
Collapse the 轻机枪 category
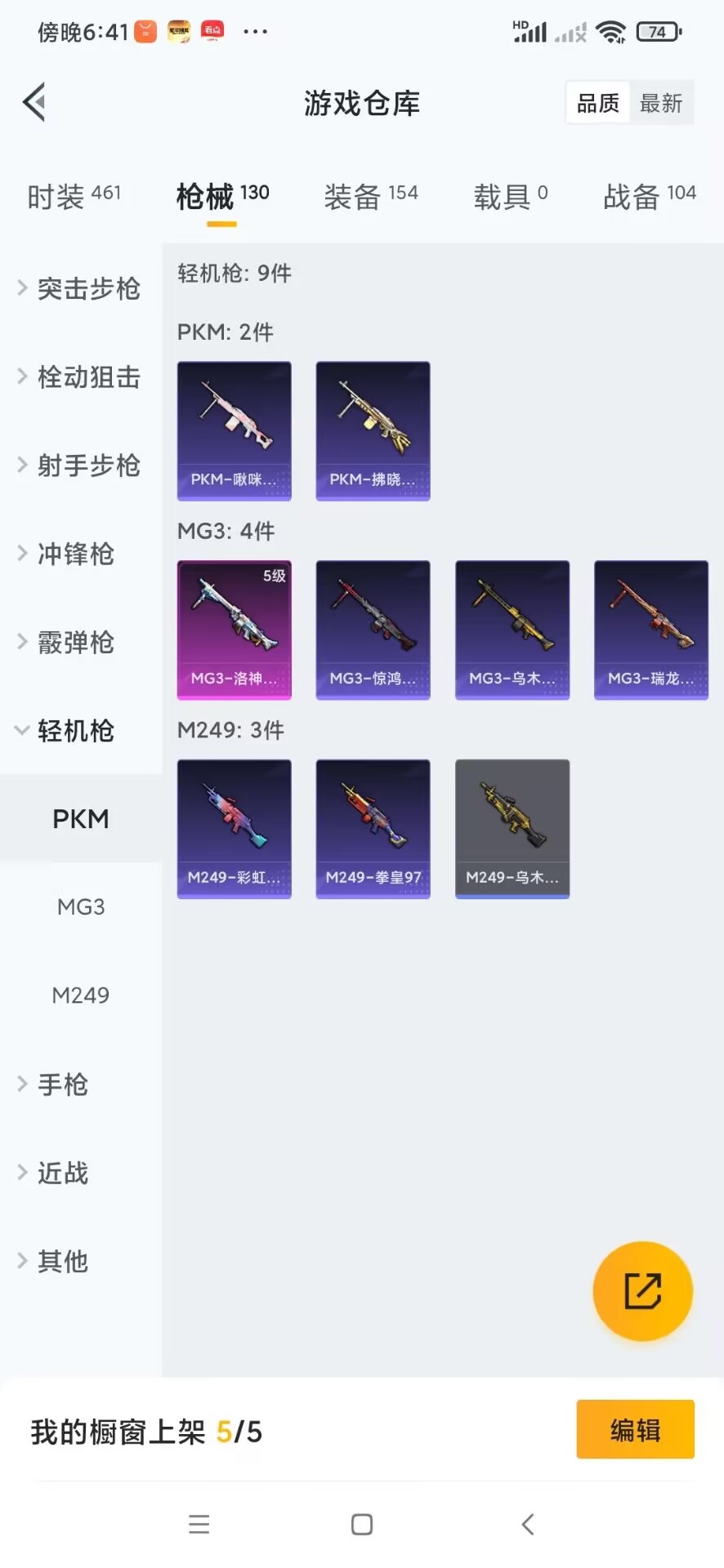[x=67, y=731]
